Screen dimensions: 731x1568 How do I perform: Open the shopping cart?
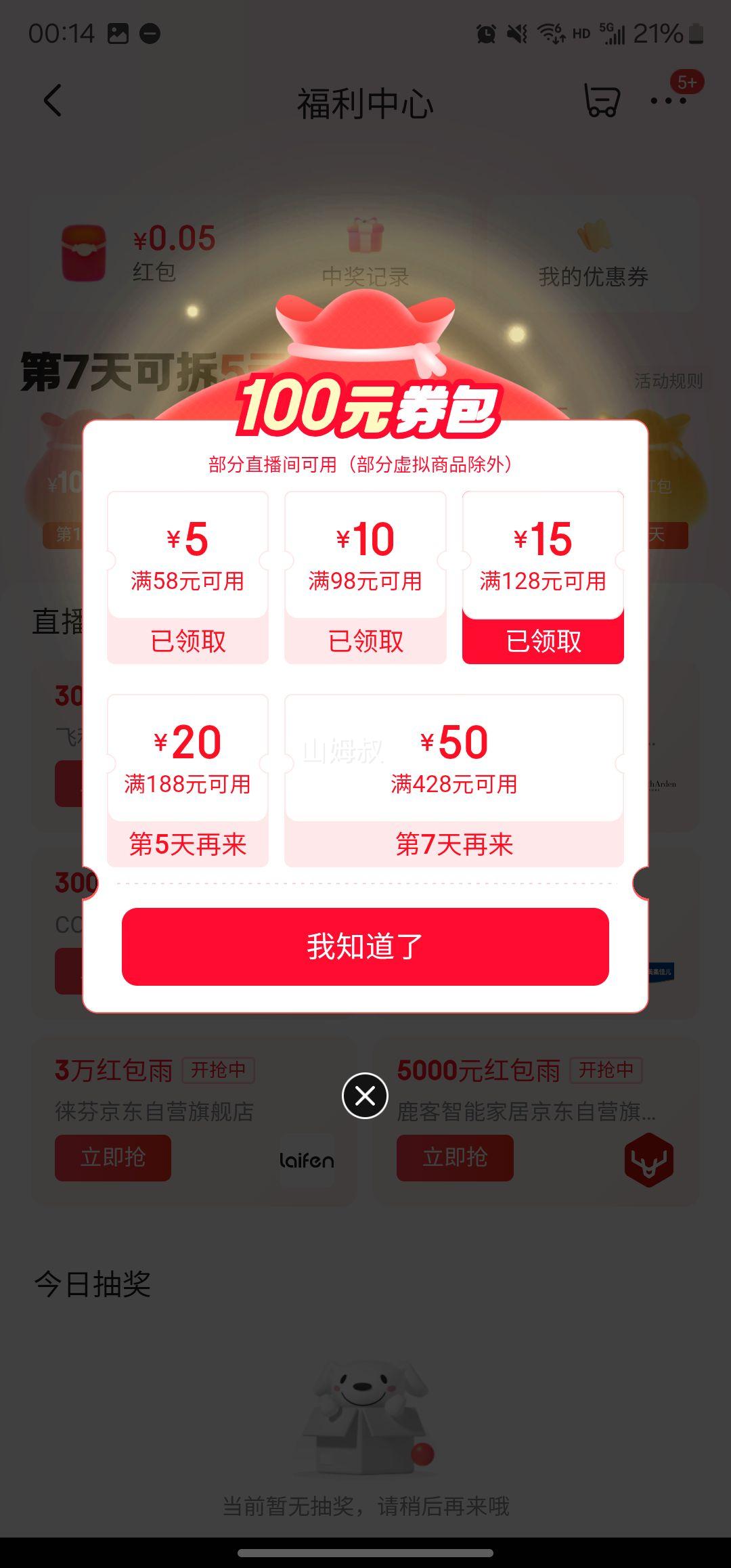601,102
